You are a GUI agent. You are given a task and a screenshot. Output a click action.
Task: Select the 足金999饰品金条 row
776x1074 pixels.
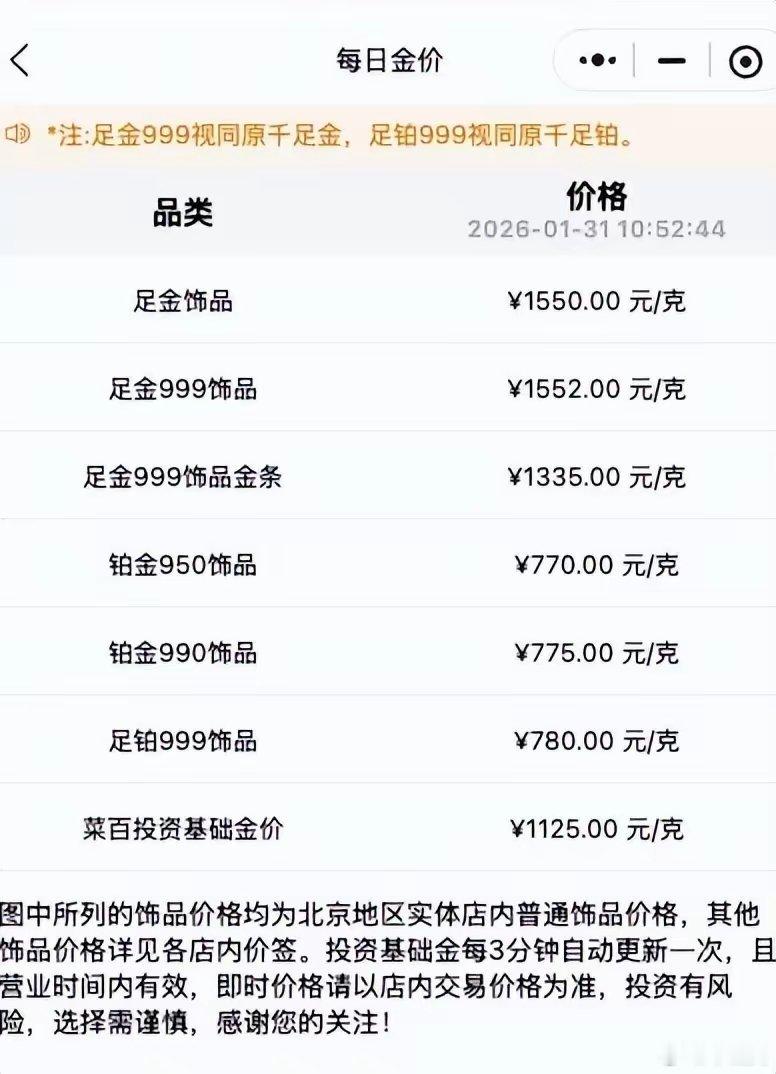coord(388,474)
